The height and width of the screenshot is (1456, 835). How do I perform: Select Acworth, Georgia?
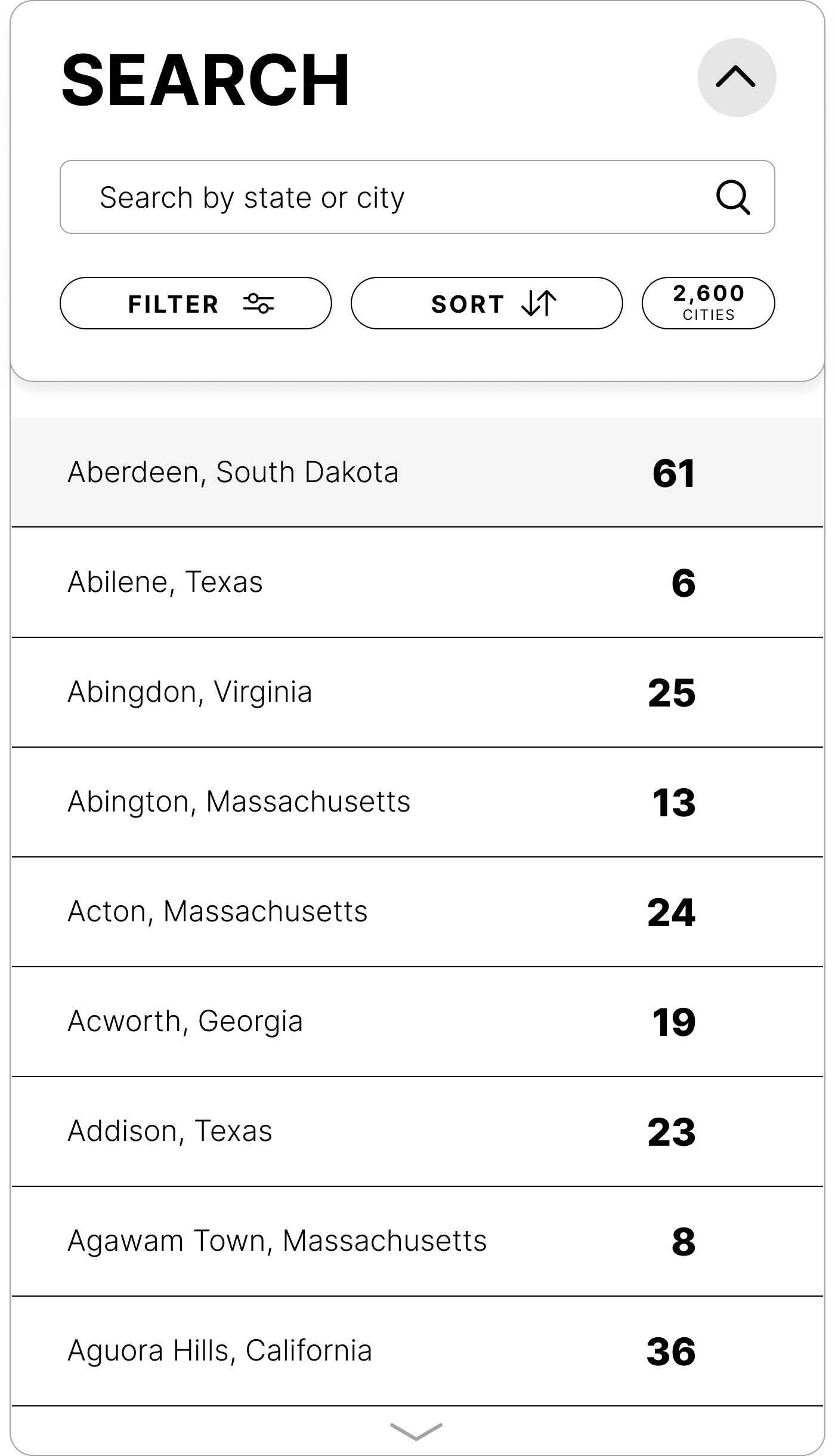point(416,1021)
